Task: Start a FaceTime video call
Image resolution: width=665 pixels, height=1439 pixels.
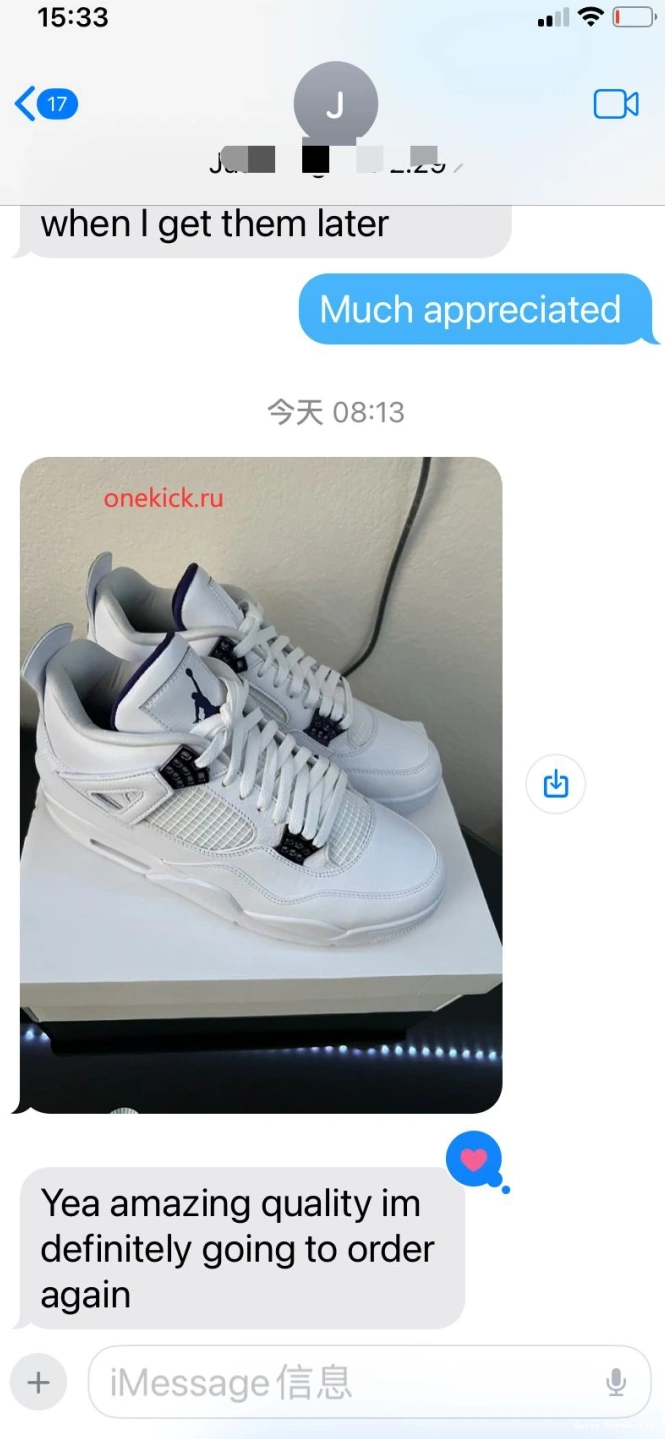Action: click(x=615, y=104)
